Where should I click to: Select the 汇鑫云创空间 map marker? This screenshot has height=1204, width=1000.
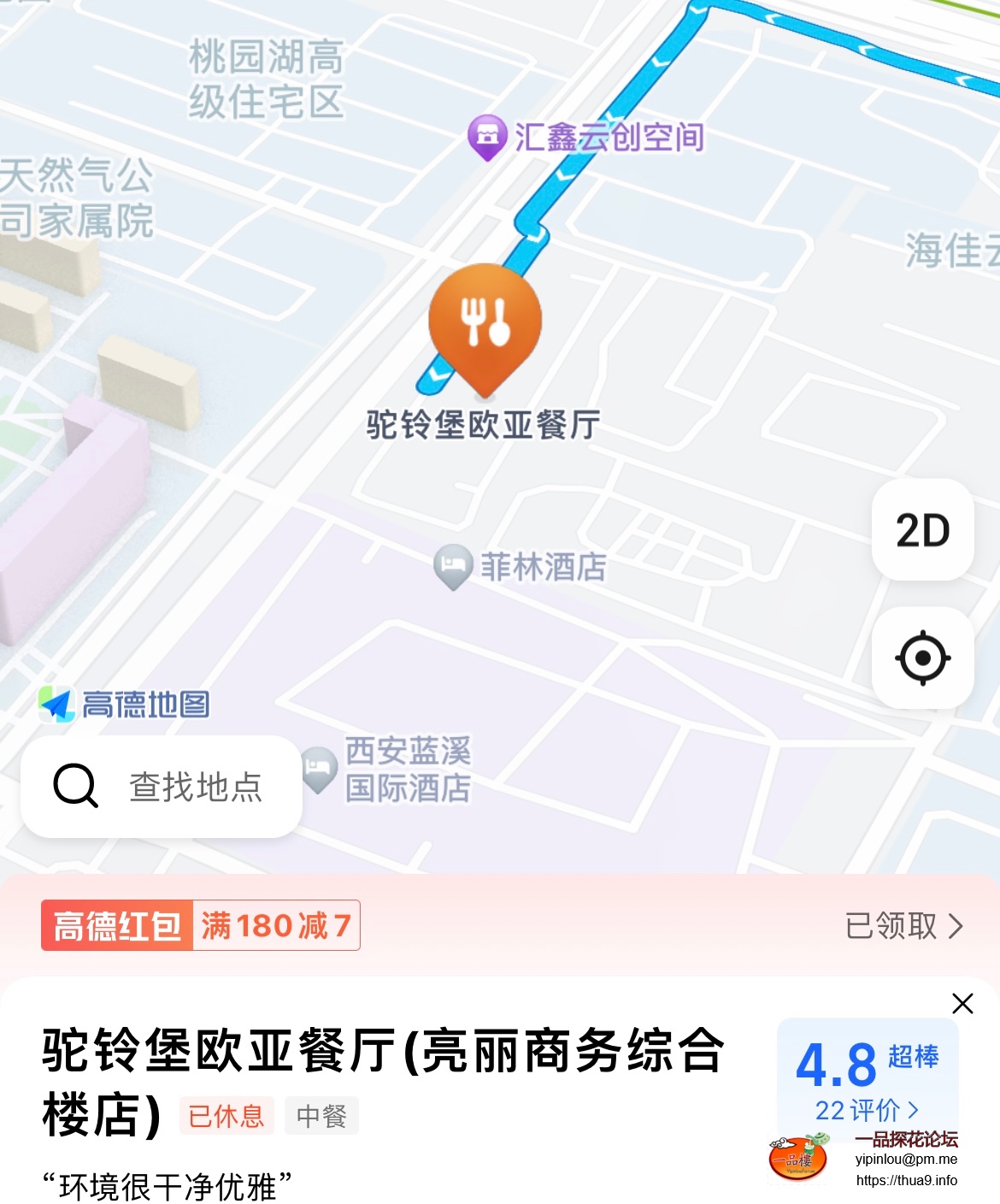pyautogui.click(x=487, y=136)
